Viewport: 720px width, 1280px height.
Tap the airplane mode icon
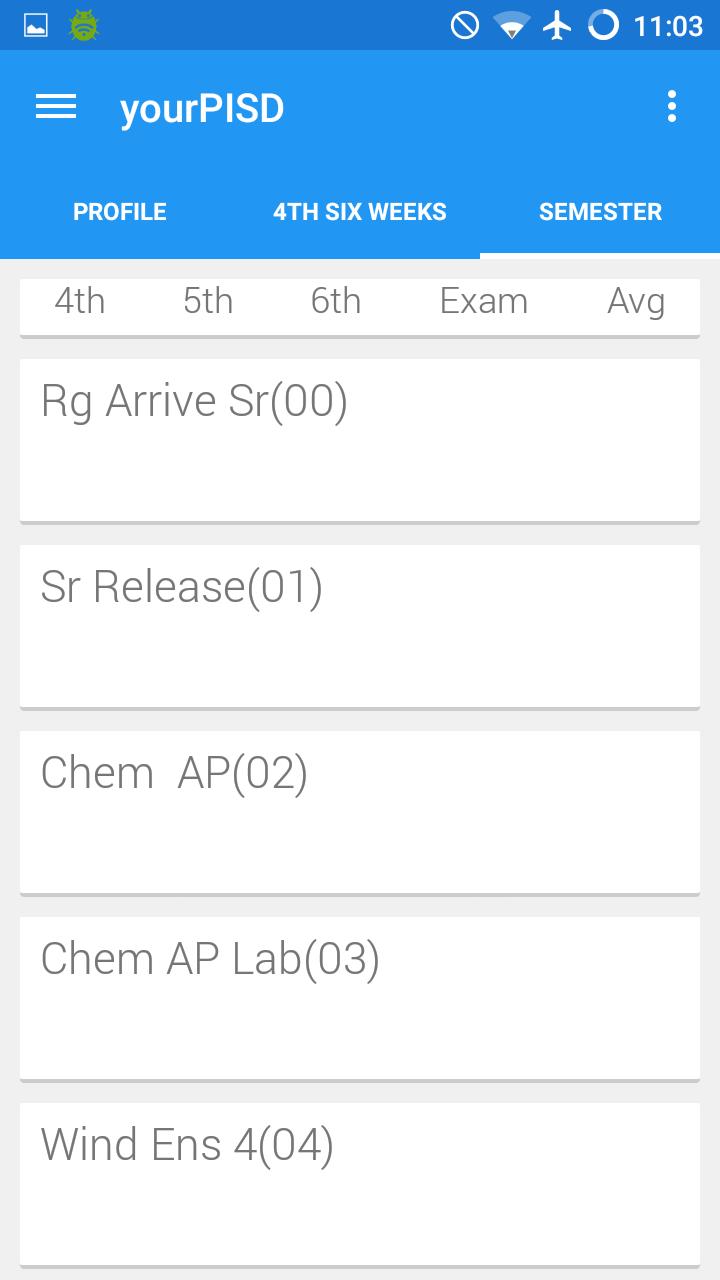[x=557, y=24]
